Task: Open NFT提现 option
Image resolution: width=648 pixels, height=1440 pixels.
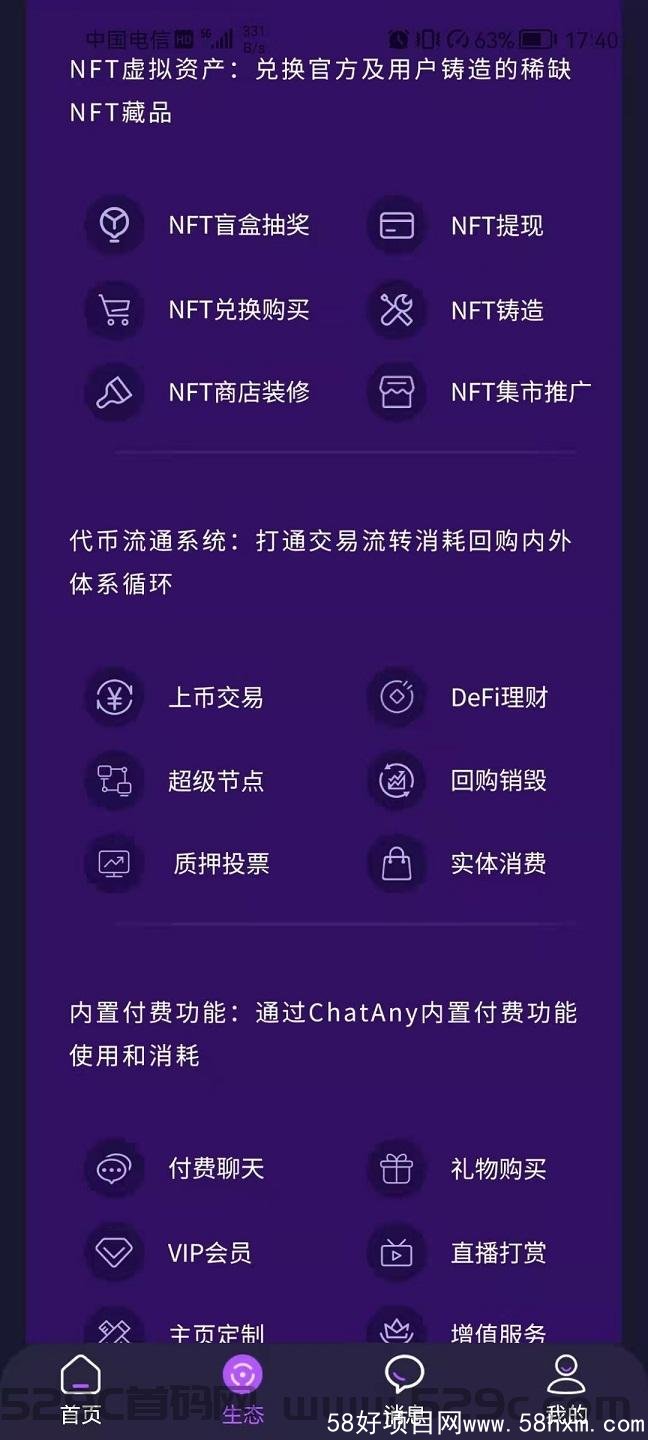Action: (460, 225)
